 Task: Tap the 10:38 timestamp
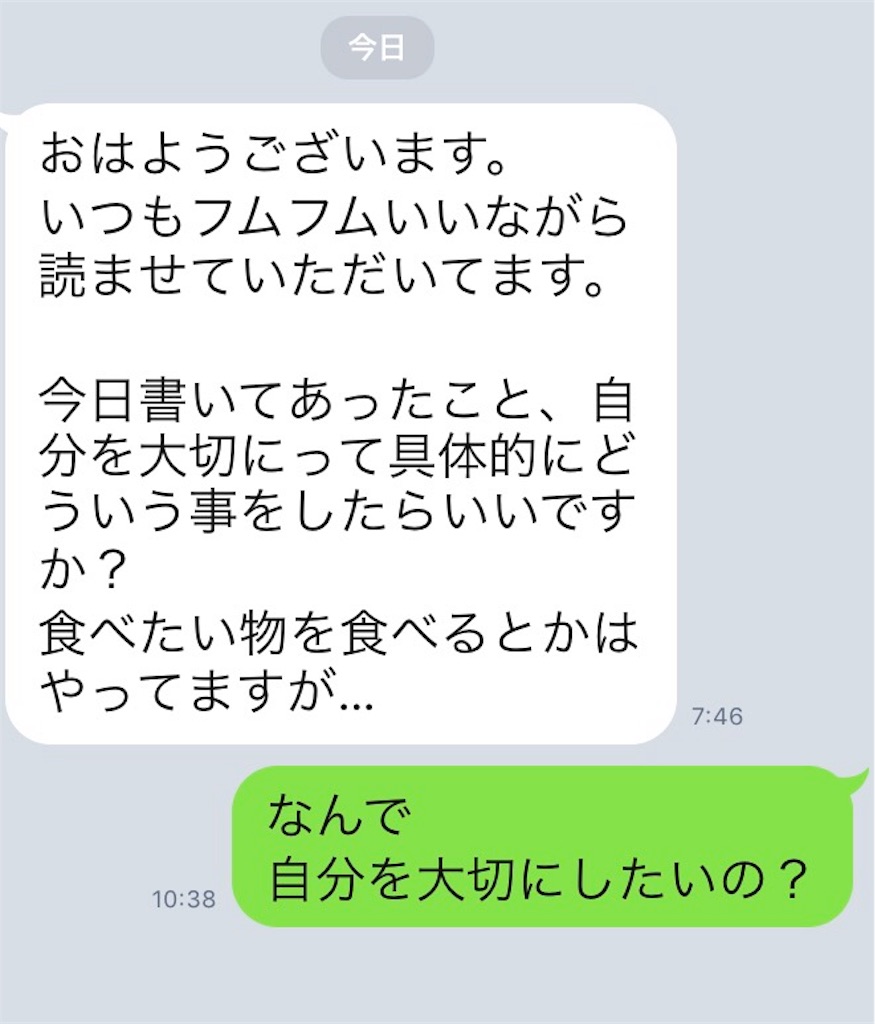tap(183, 899)
